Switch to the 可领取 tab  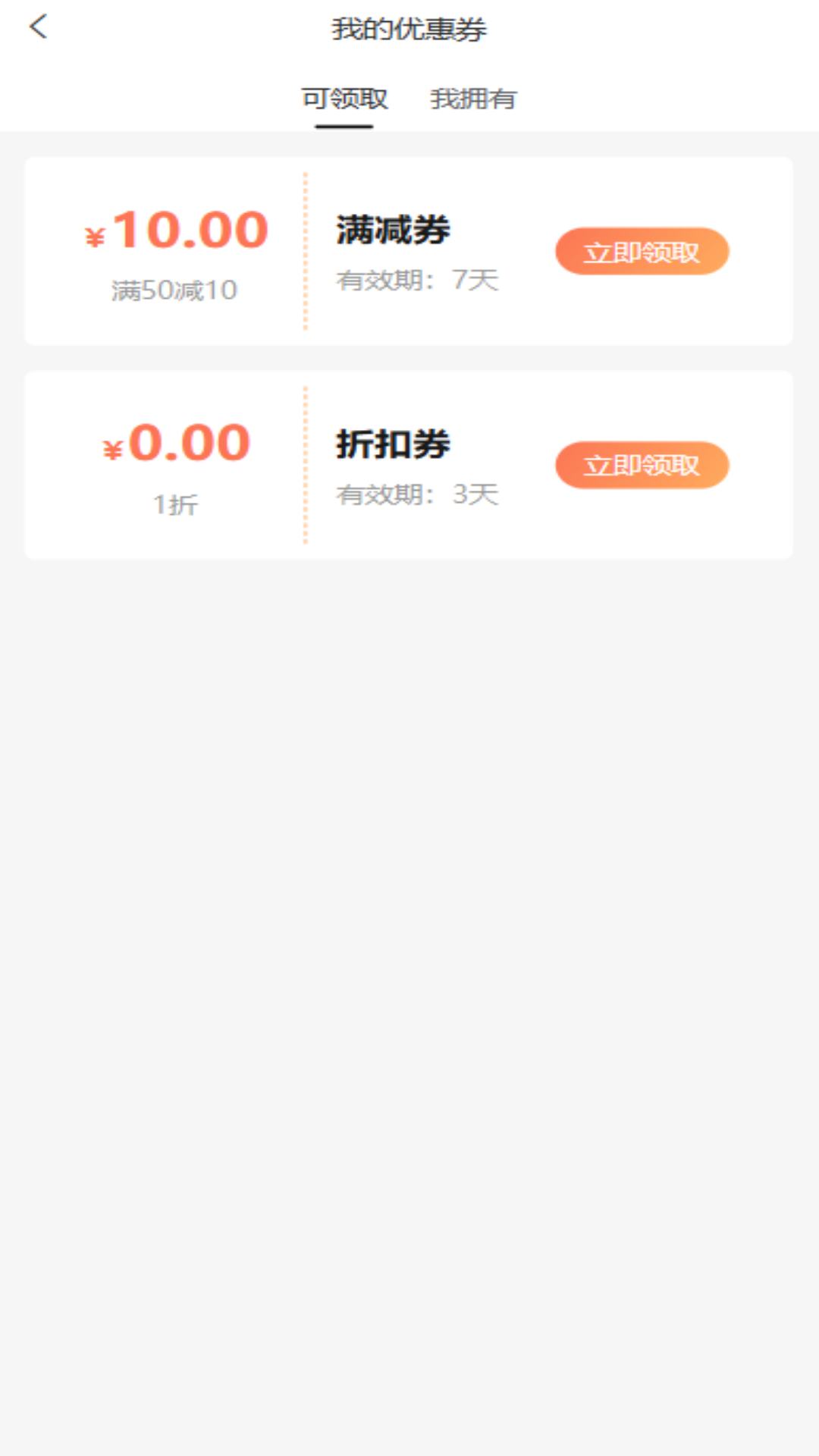coord(345,97)
